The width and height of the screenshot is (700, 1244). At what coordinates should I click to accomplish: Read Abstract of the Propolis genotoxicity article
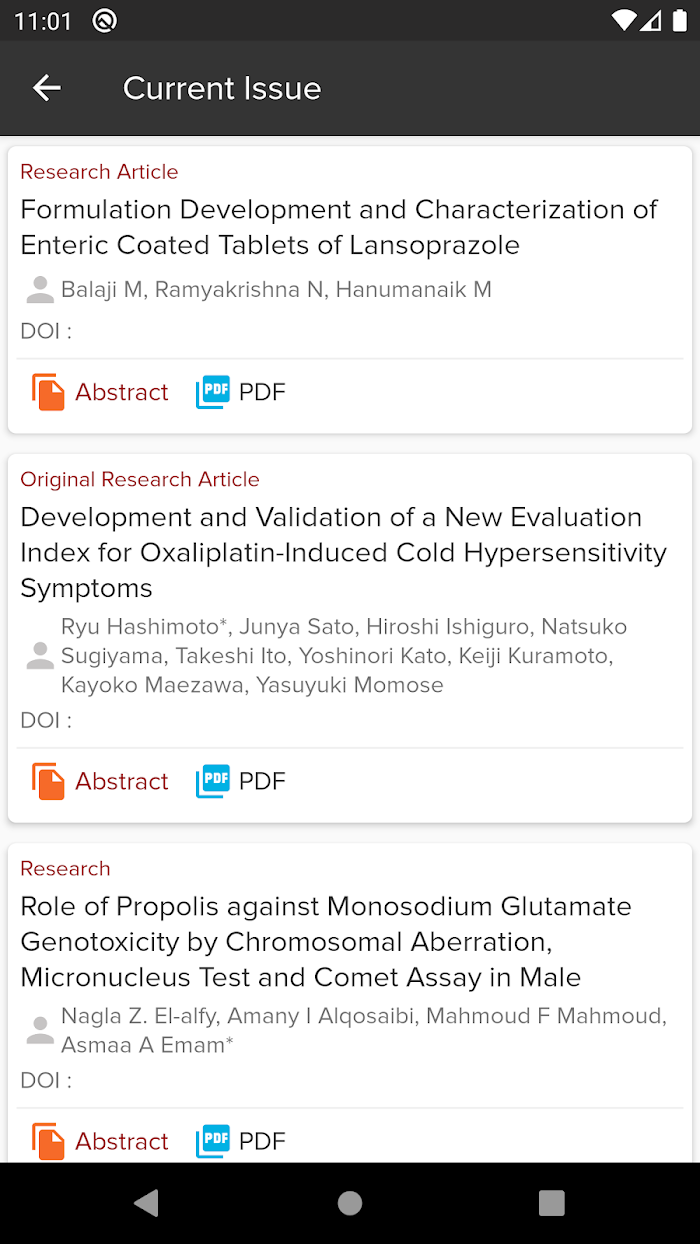[100, 1141]
